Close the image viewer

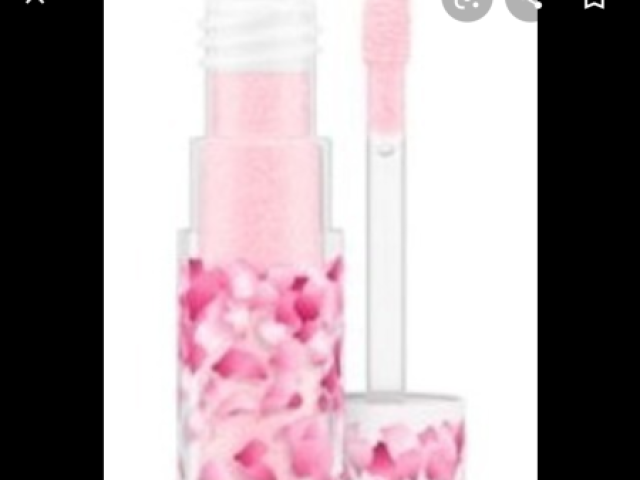[37, 3]
